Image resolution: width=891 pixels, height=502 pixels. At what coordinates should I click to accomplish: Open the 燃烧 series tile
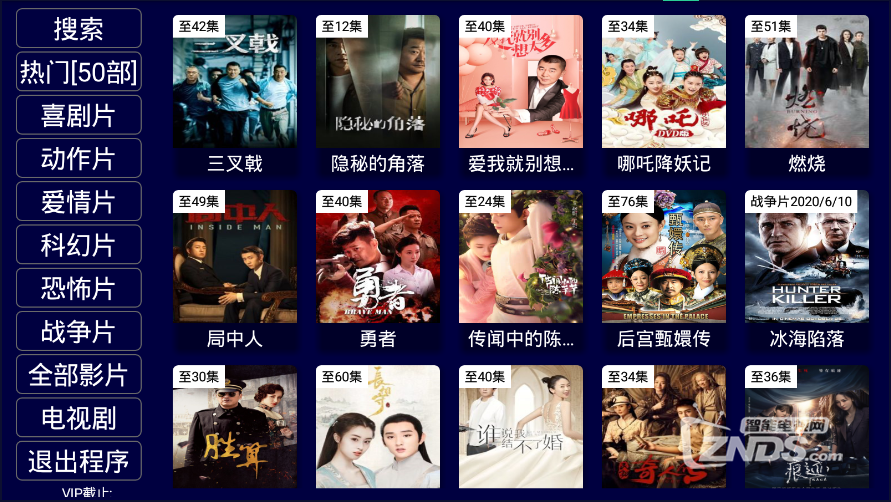click(806, 95)
